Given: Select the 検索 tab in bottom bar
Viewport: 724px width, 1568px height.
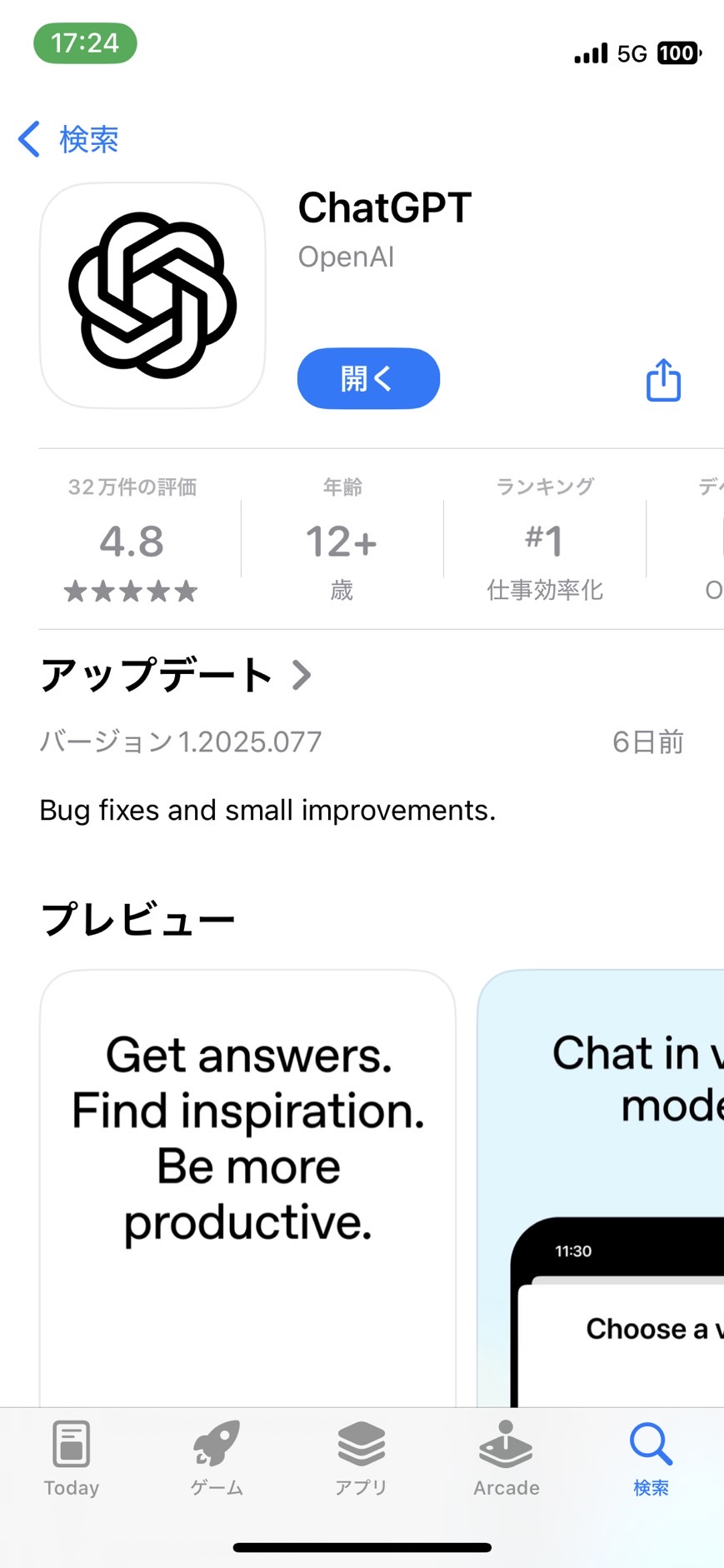Looking at the screenshot, I should (651, 1458).
